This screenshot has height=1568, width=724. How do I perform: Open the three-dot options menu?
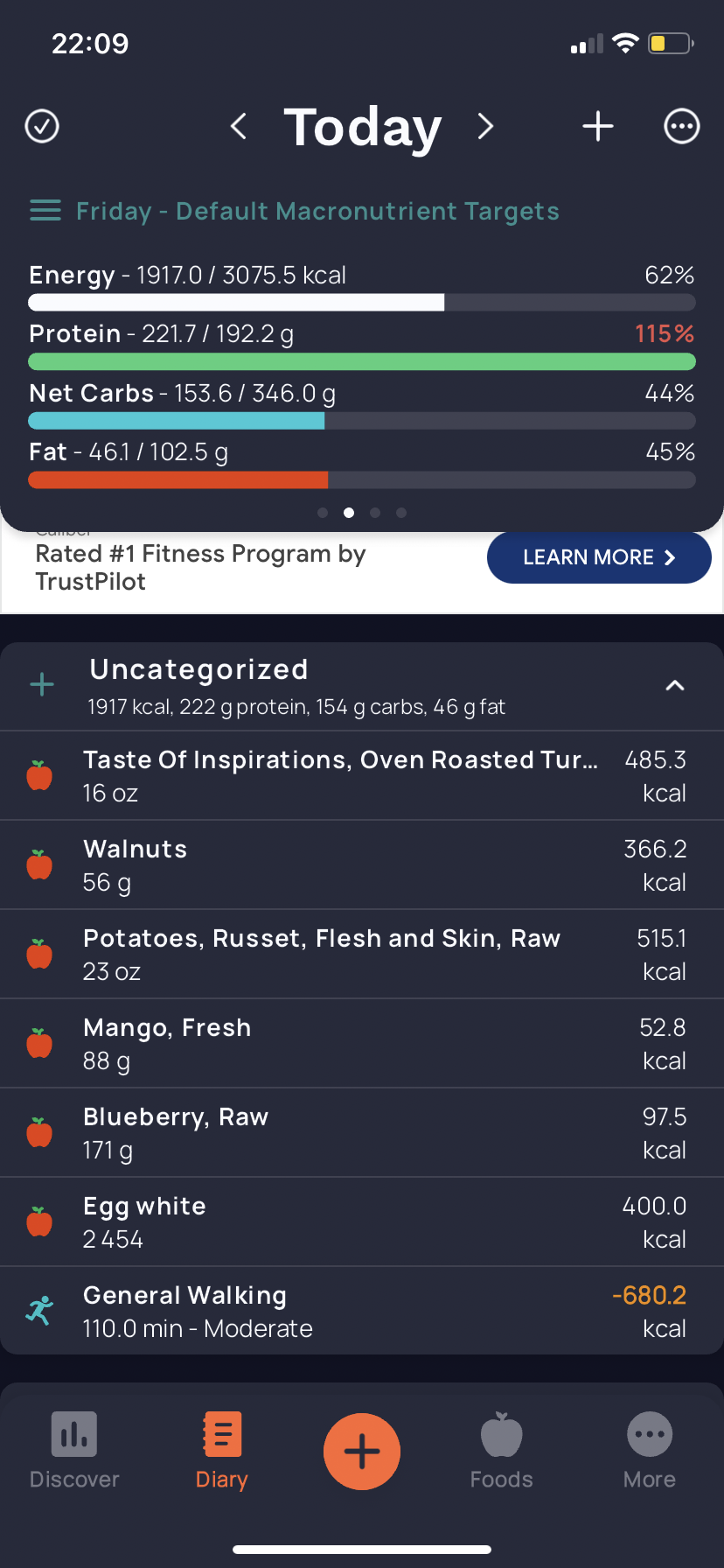pos(681,126)
